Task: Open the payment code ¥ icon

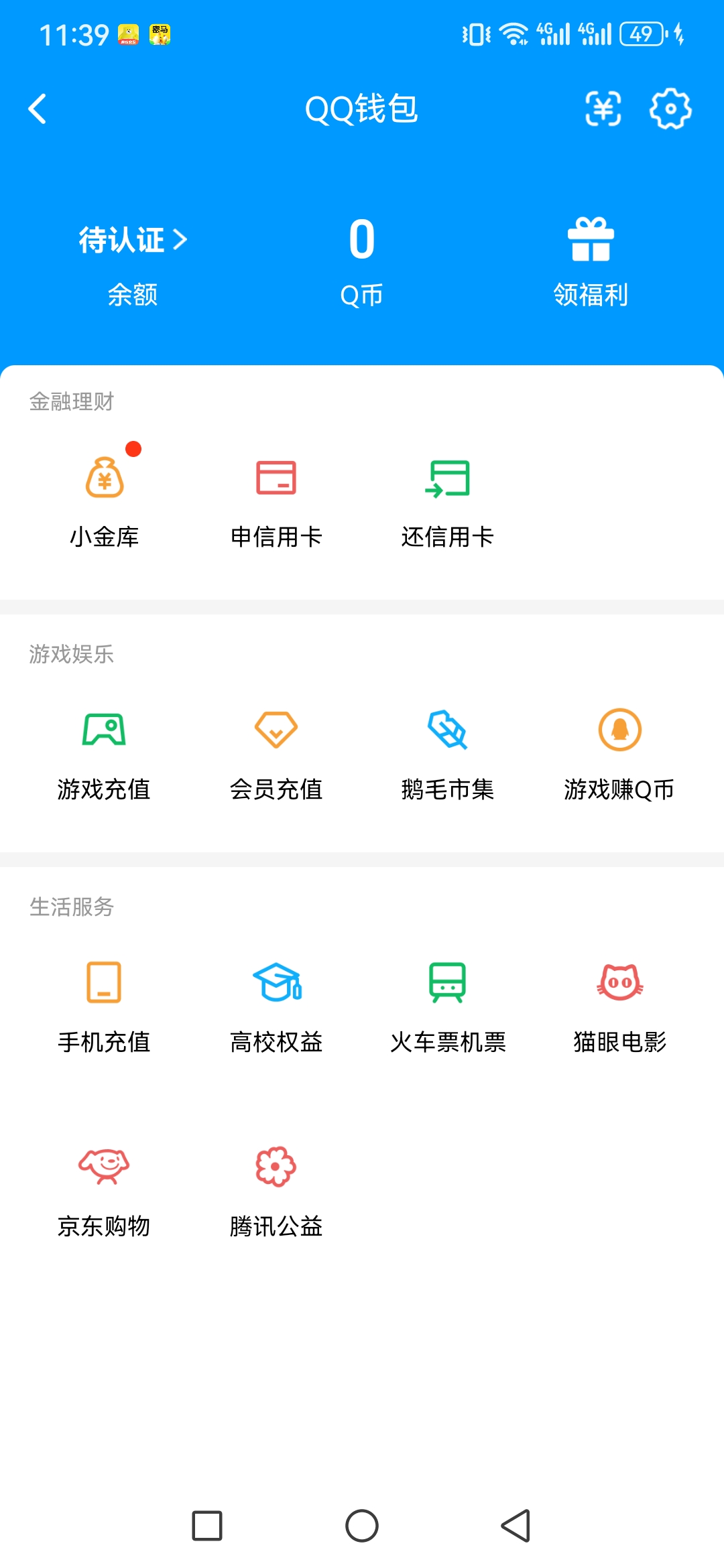Action: 603,109
